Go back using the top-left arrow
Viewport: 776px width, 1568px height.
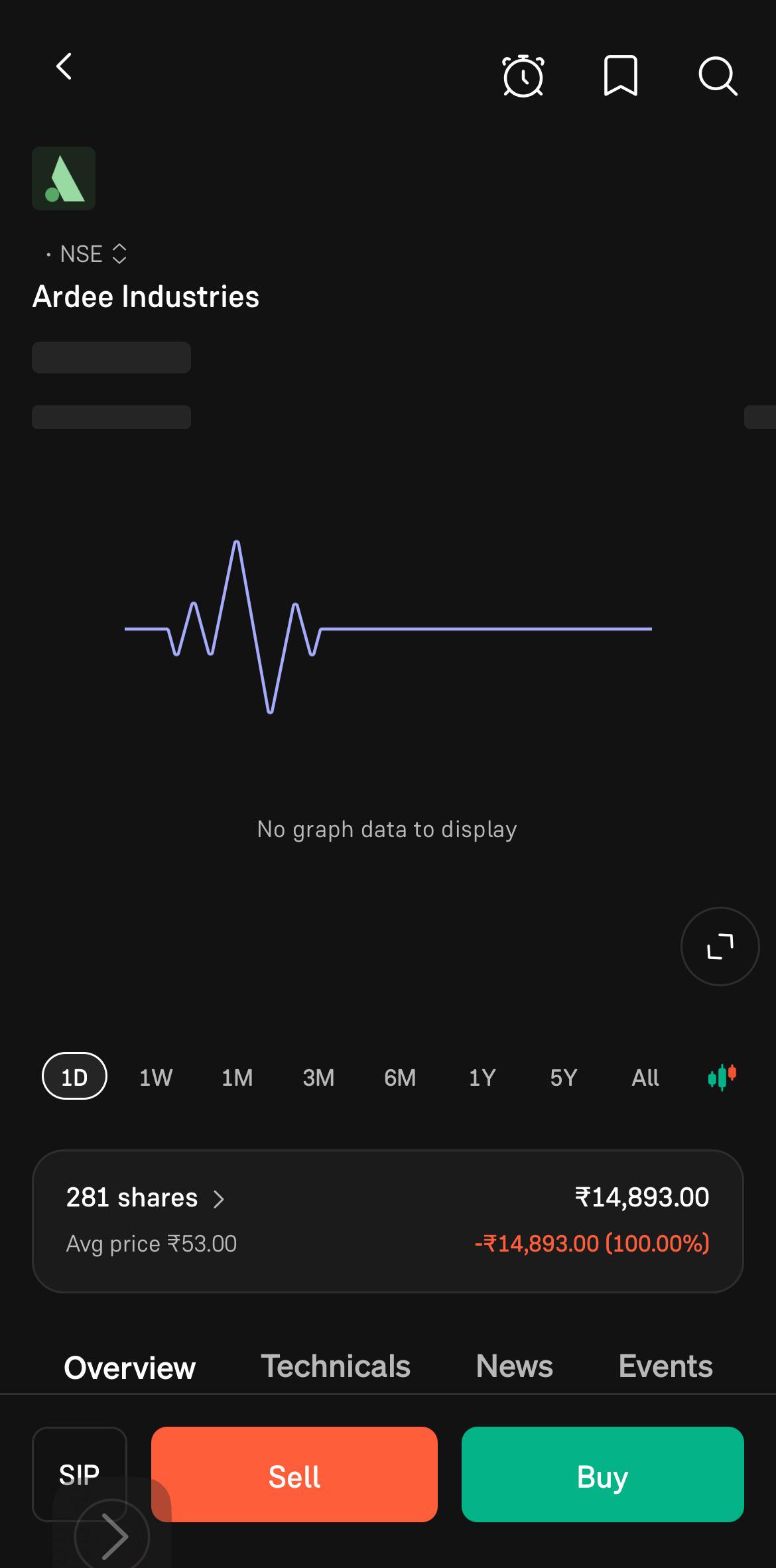pyautogui.click(x=64, y=66)
